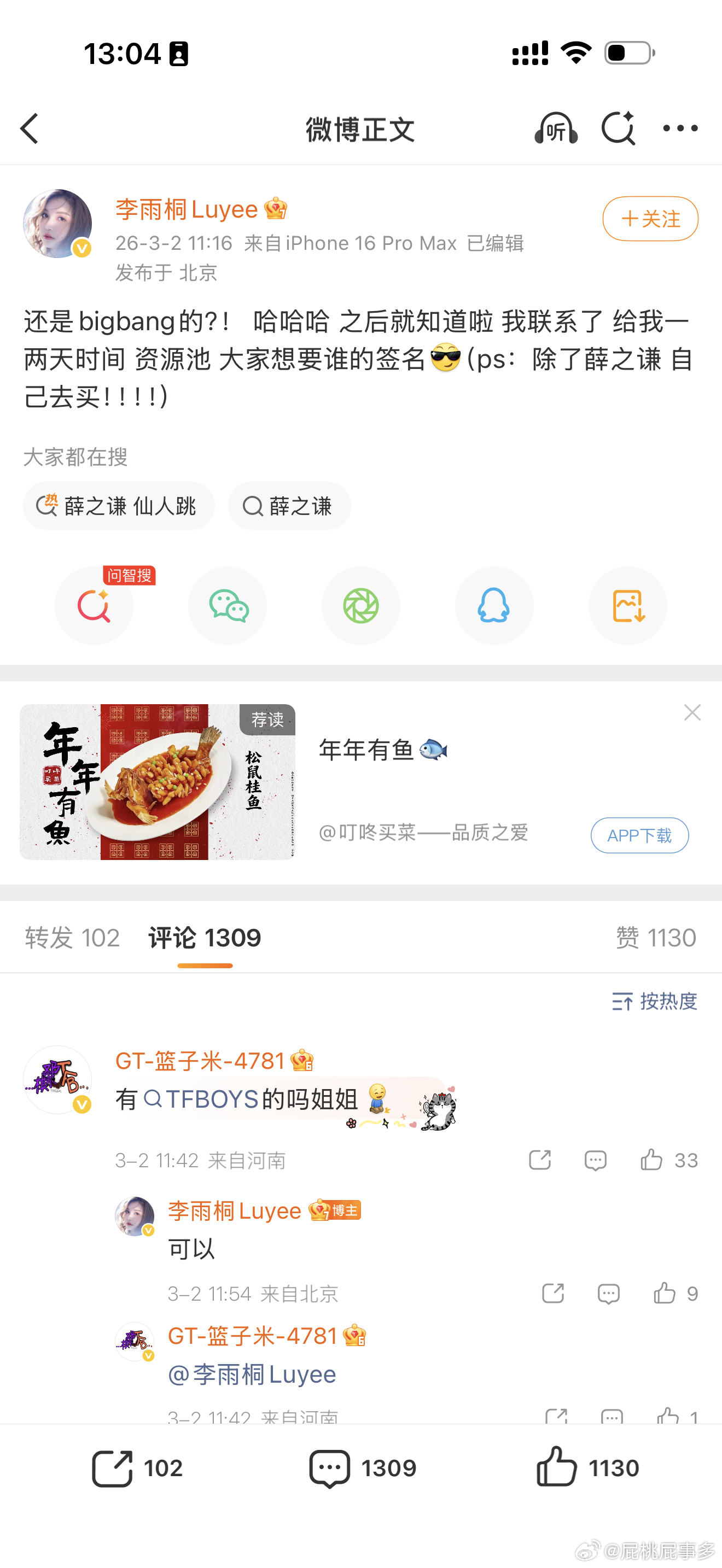This screenshot has width=722, height=1568.
Task: Save the post as an image
Action: pos(627,605)
